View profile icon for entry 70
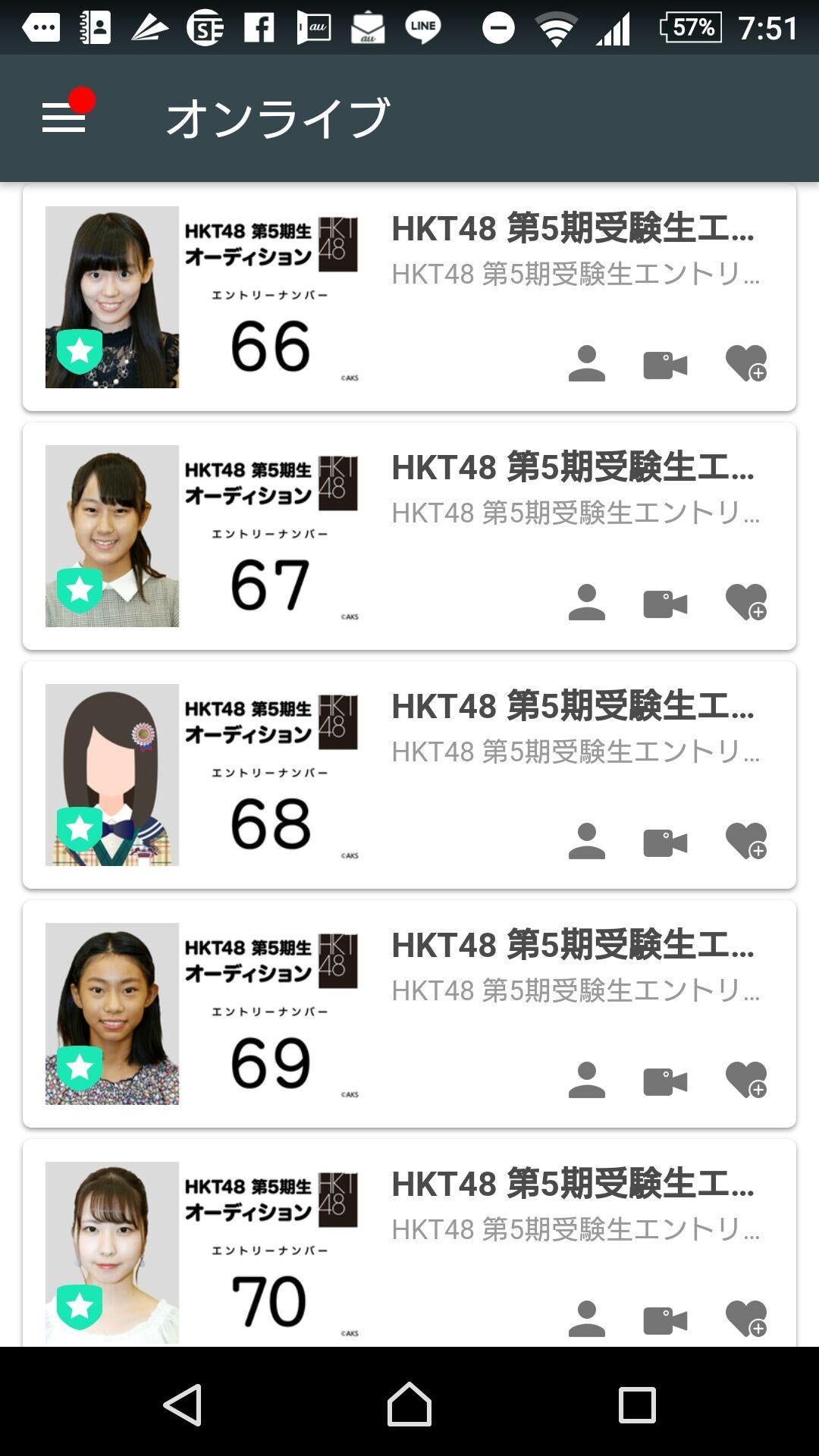 click(587, 1319)
